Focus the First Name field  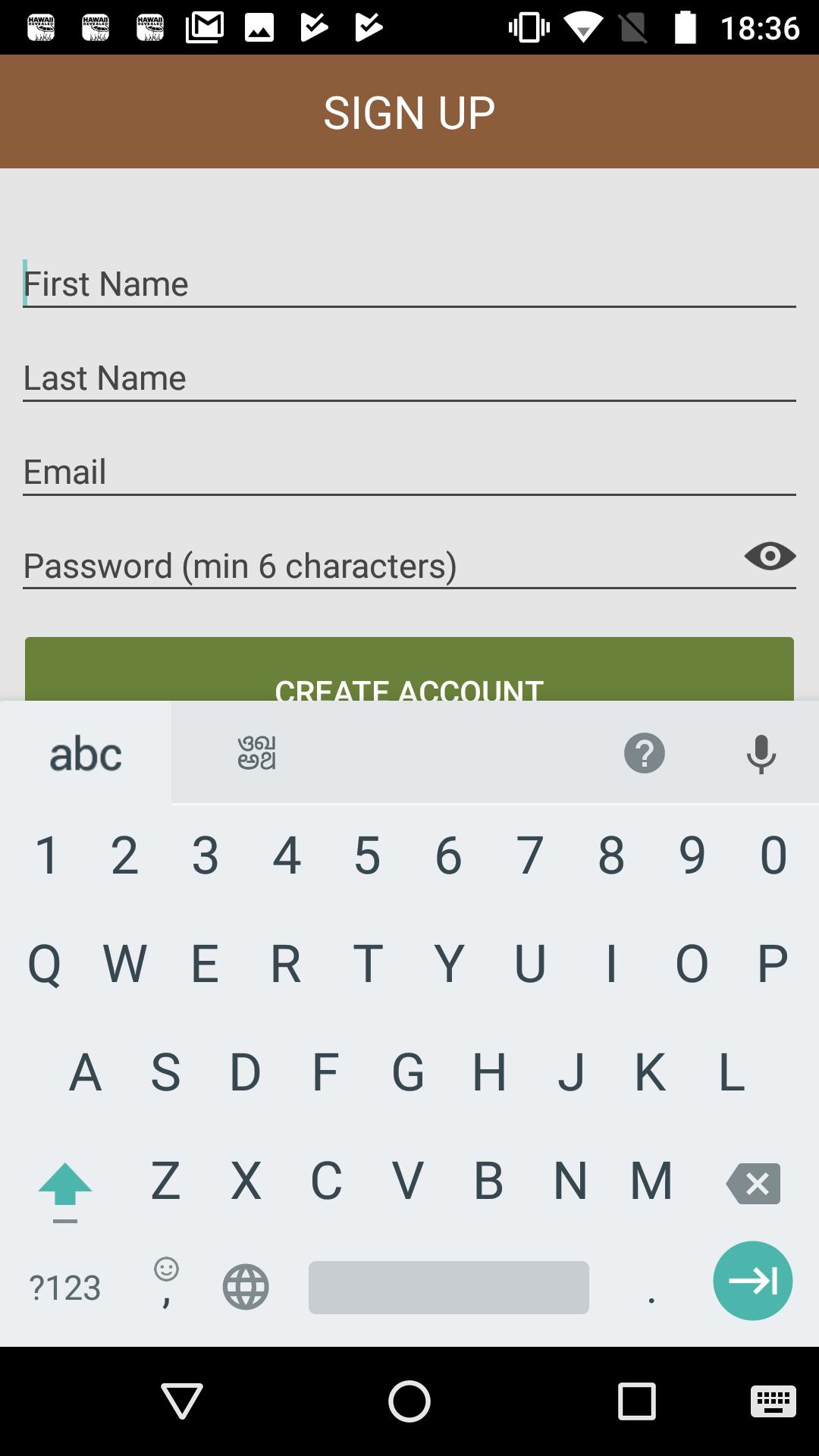coord(409,284)
